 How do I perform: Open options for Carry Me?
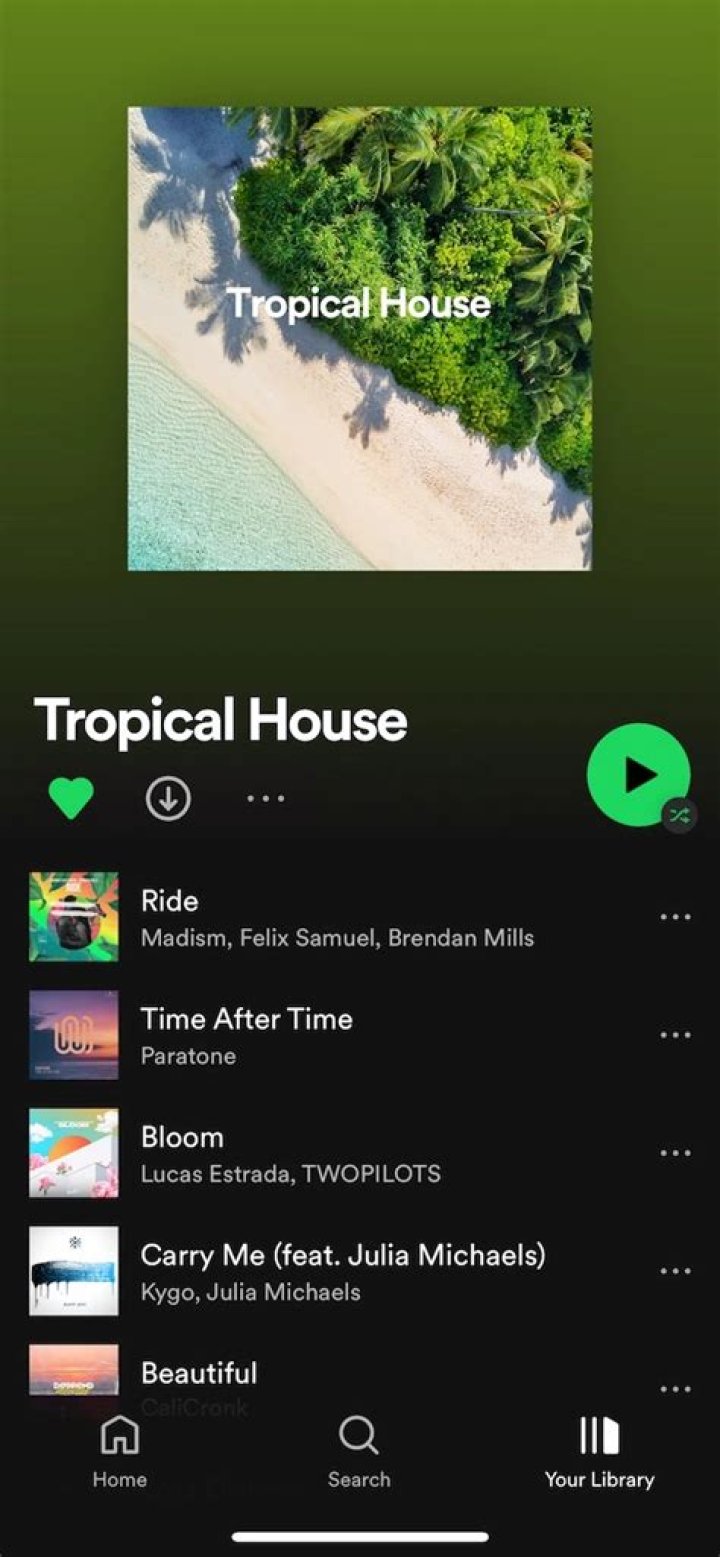coord(675,1271)
